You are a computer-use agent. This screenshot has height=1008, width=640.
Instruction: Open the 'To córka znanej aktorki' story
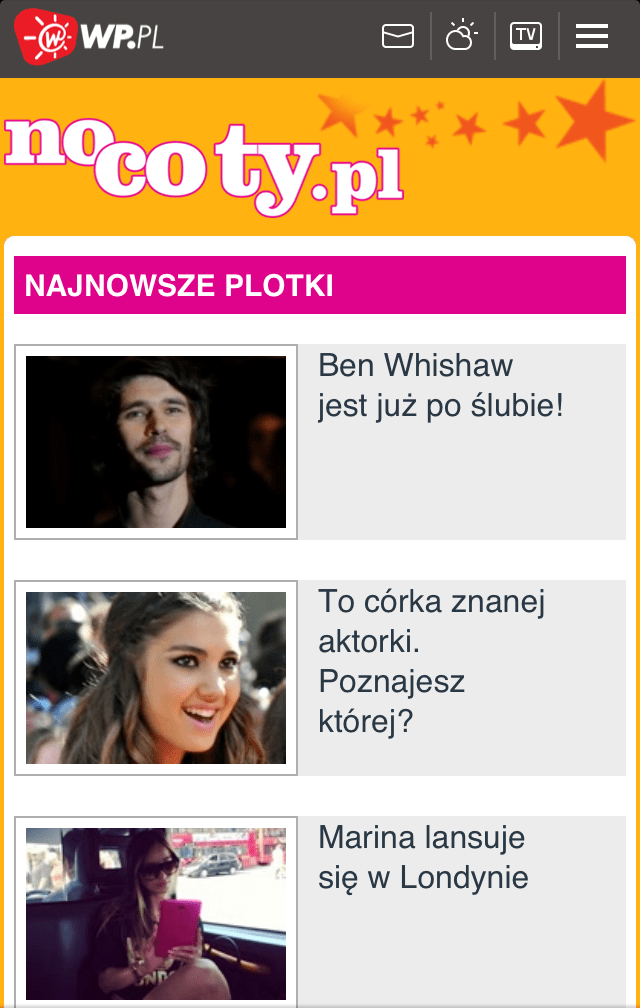(x=430, y=660)
